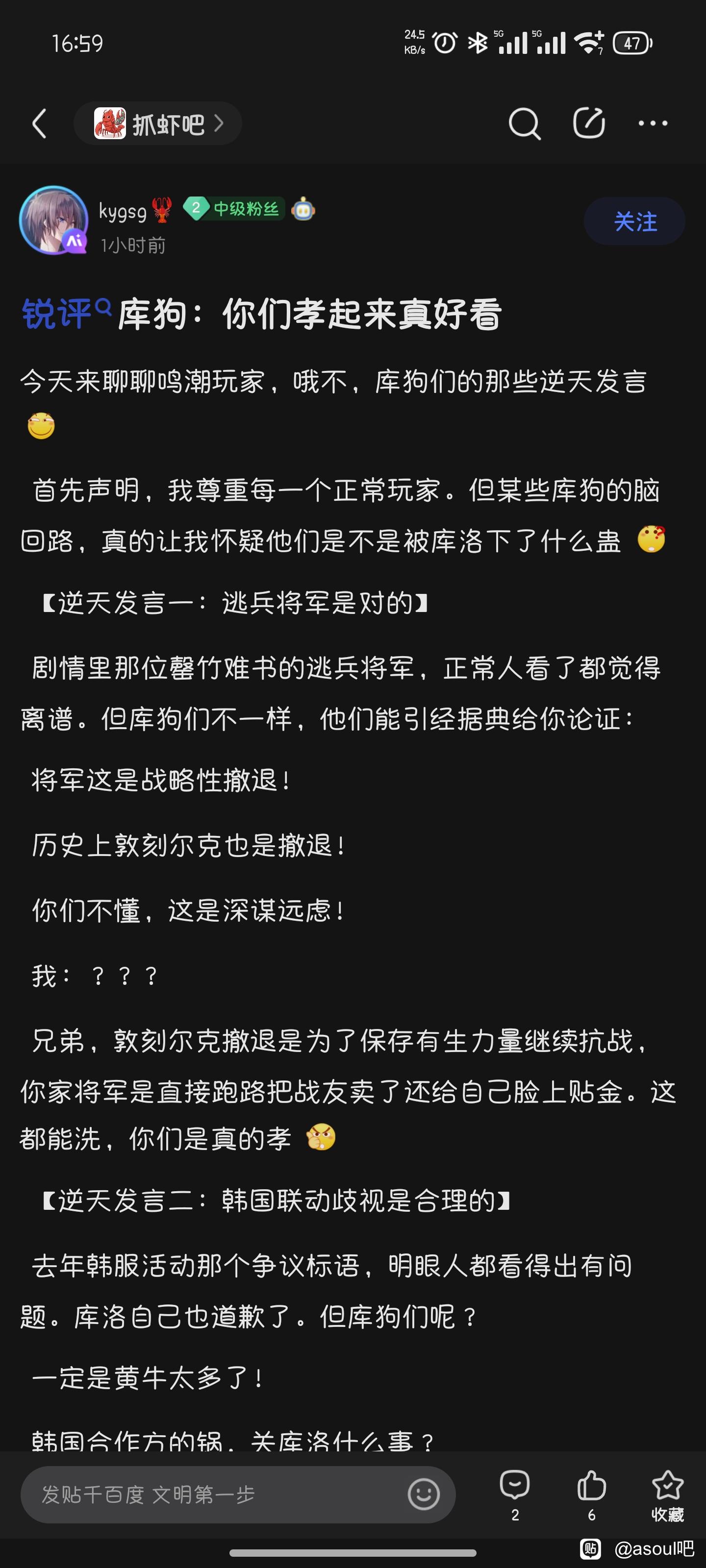Screen dimensions: 706x1568
Task: Like this post
Action: click(x=591, y=1494)
